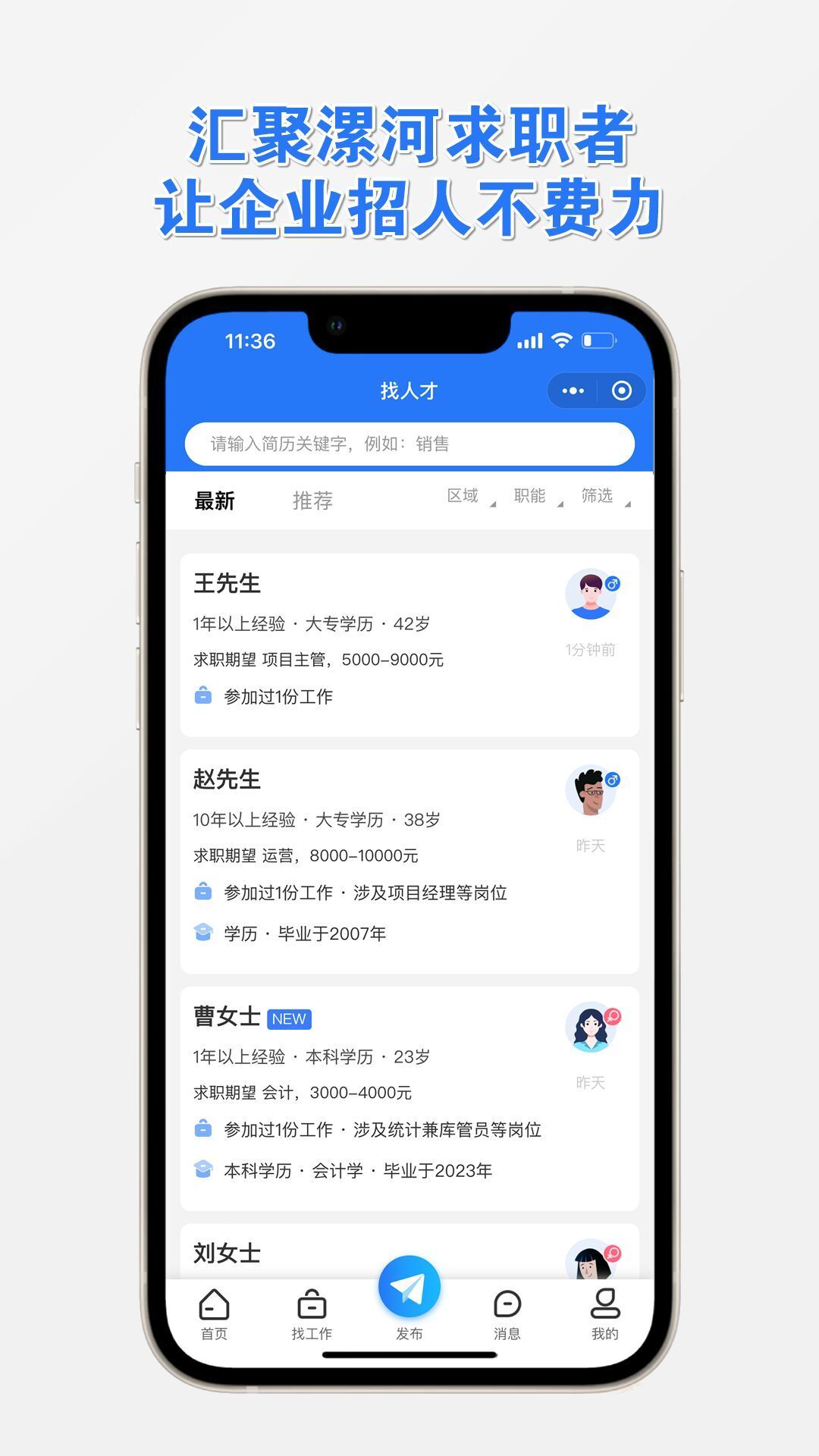The height and width of the screenshot is (1456, 819).
Task: Tap the mini-program circle exit icon
Action: 622,389
